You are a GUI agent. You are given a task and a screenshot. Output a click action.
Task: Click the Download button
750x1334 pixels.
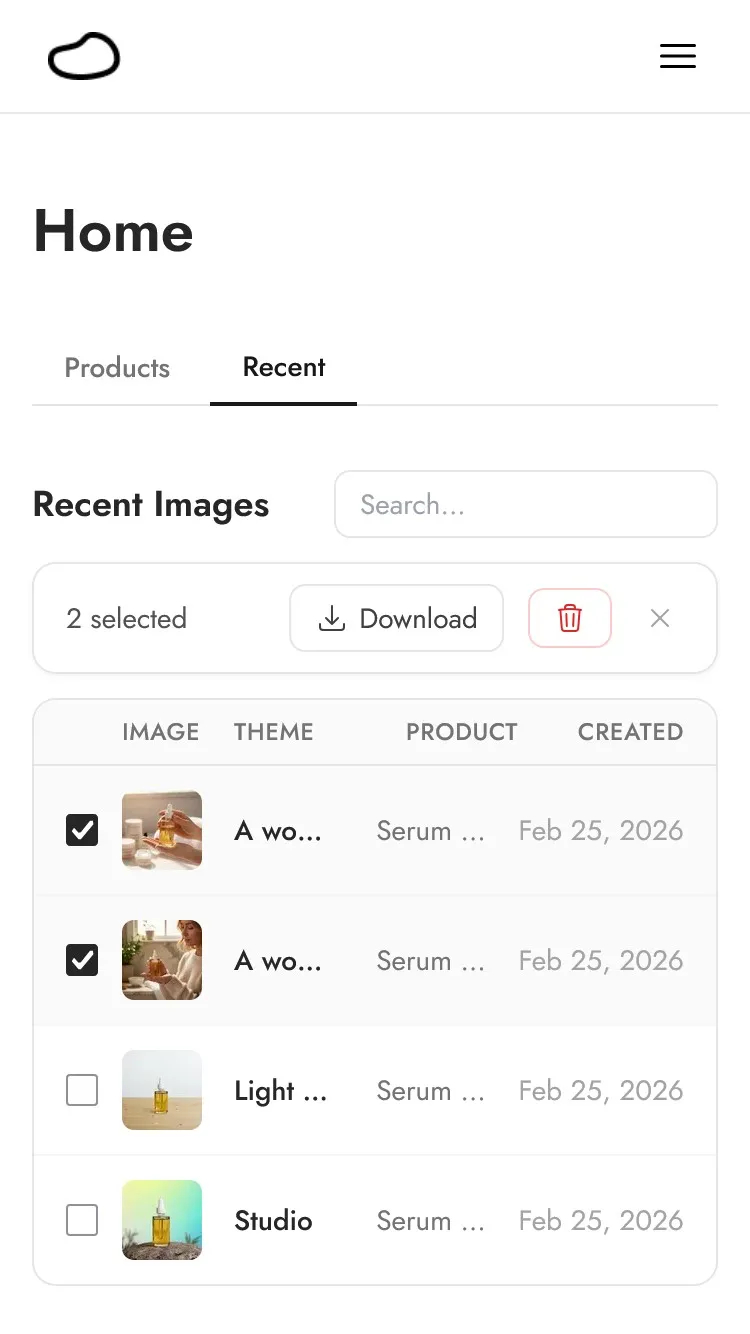pyautogui.click(x=396, y=618)
